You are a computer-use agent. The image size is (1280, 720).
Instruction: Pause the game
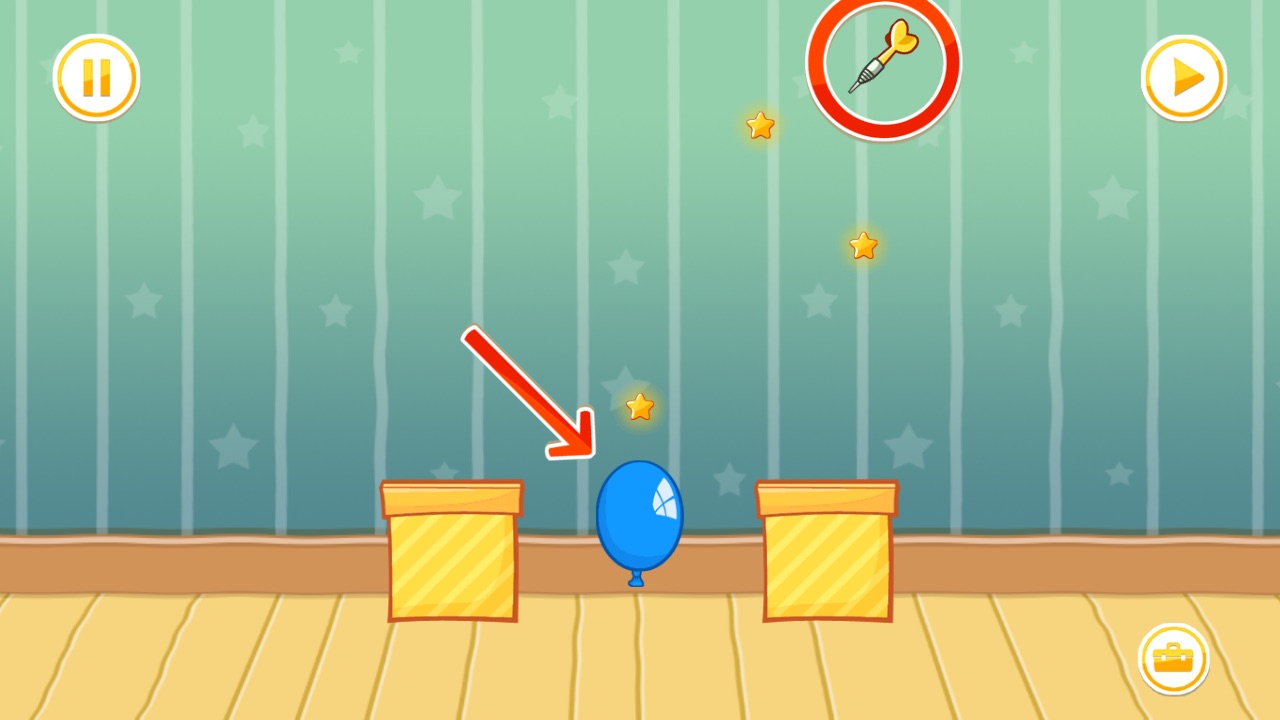tap(96, 78)
